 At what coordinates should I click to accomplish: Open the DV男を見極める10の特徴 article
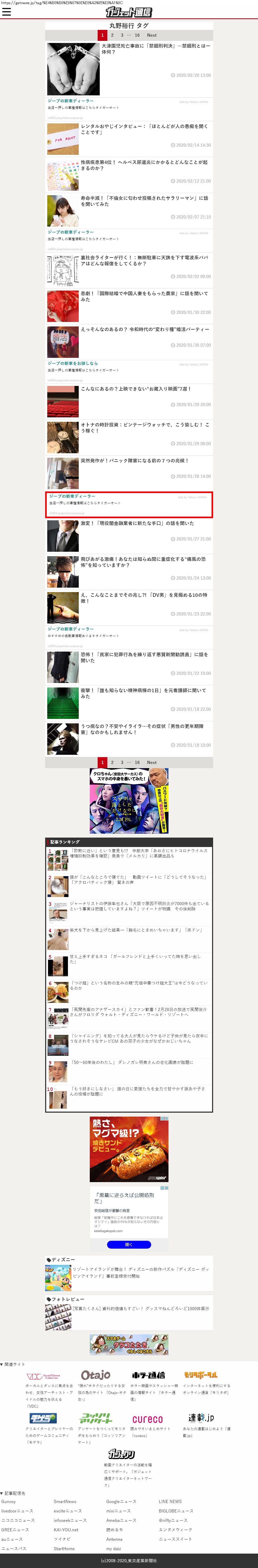pos(145,598)
